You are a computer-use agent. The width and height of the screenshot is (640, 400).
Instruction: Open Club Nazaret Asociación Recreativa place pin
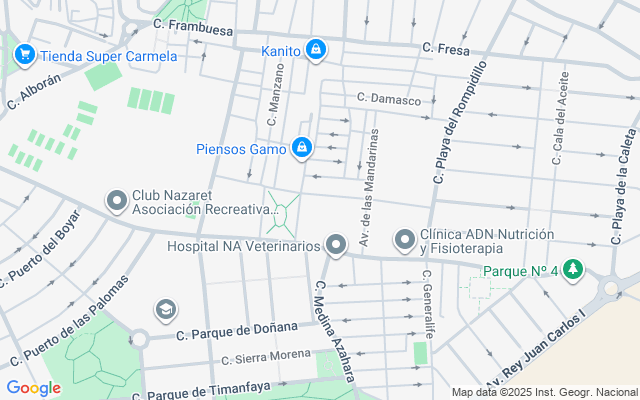point(117,203)
